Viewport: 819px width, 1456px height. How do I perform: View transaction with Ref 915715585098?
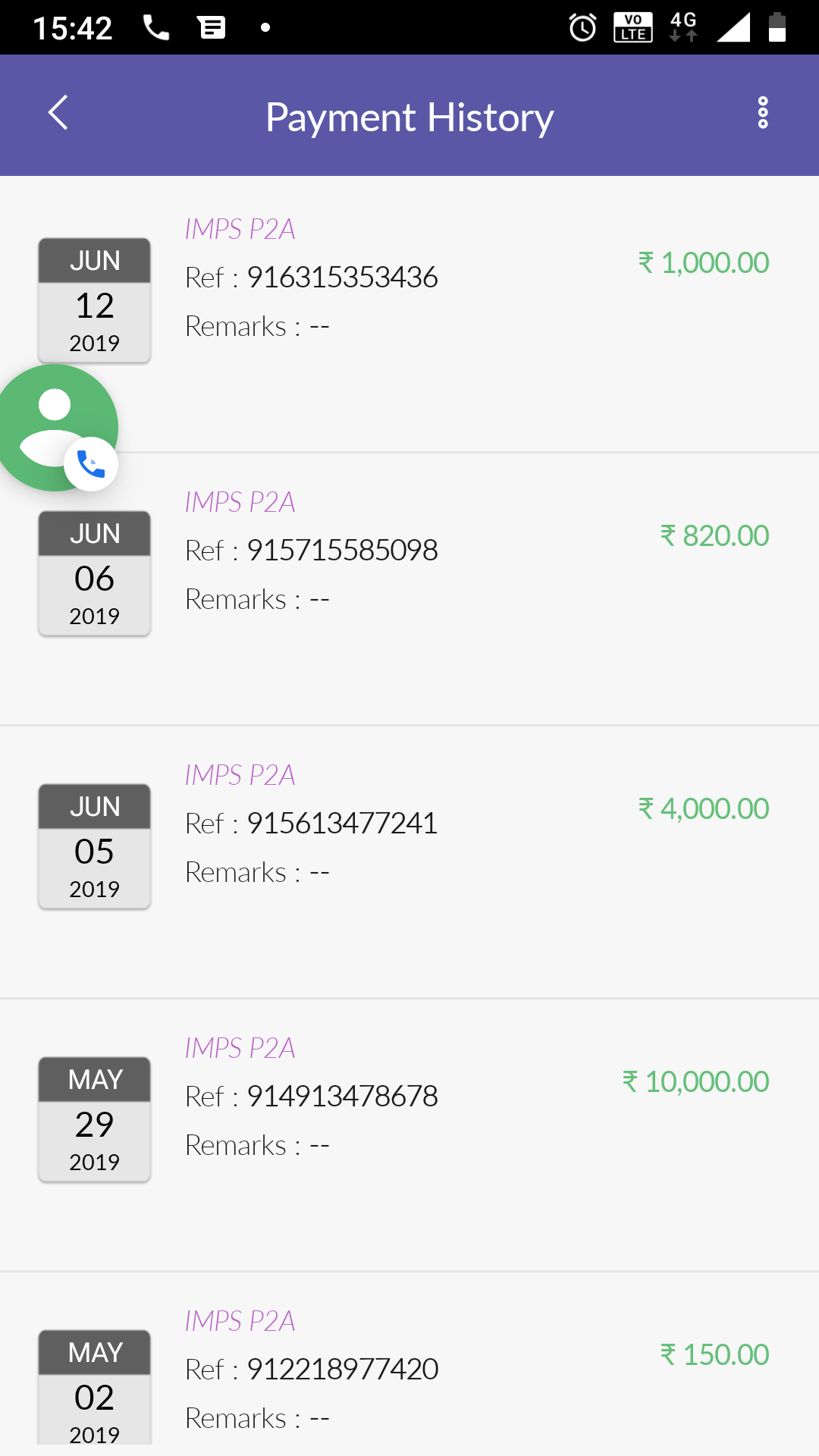(x=409, y=589)
